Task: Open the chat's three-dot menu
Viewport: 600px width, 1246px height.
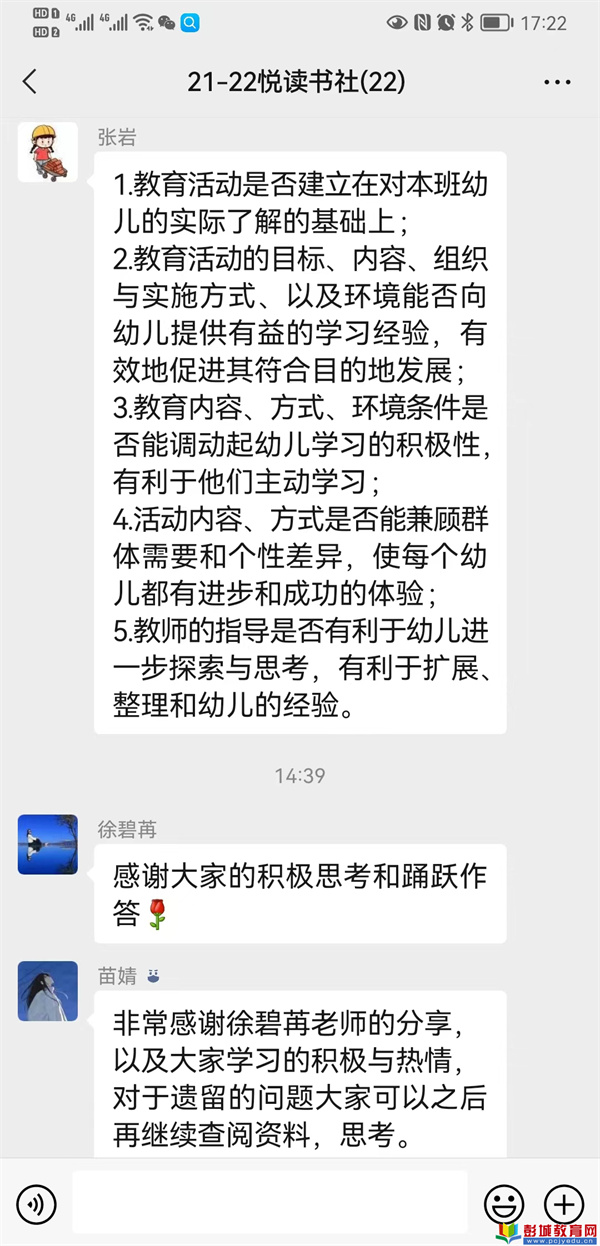Action: coord(557,82)
